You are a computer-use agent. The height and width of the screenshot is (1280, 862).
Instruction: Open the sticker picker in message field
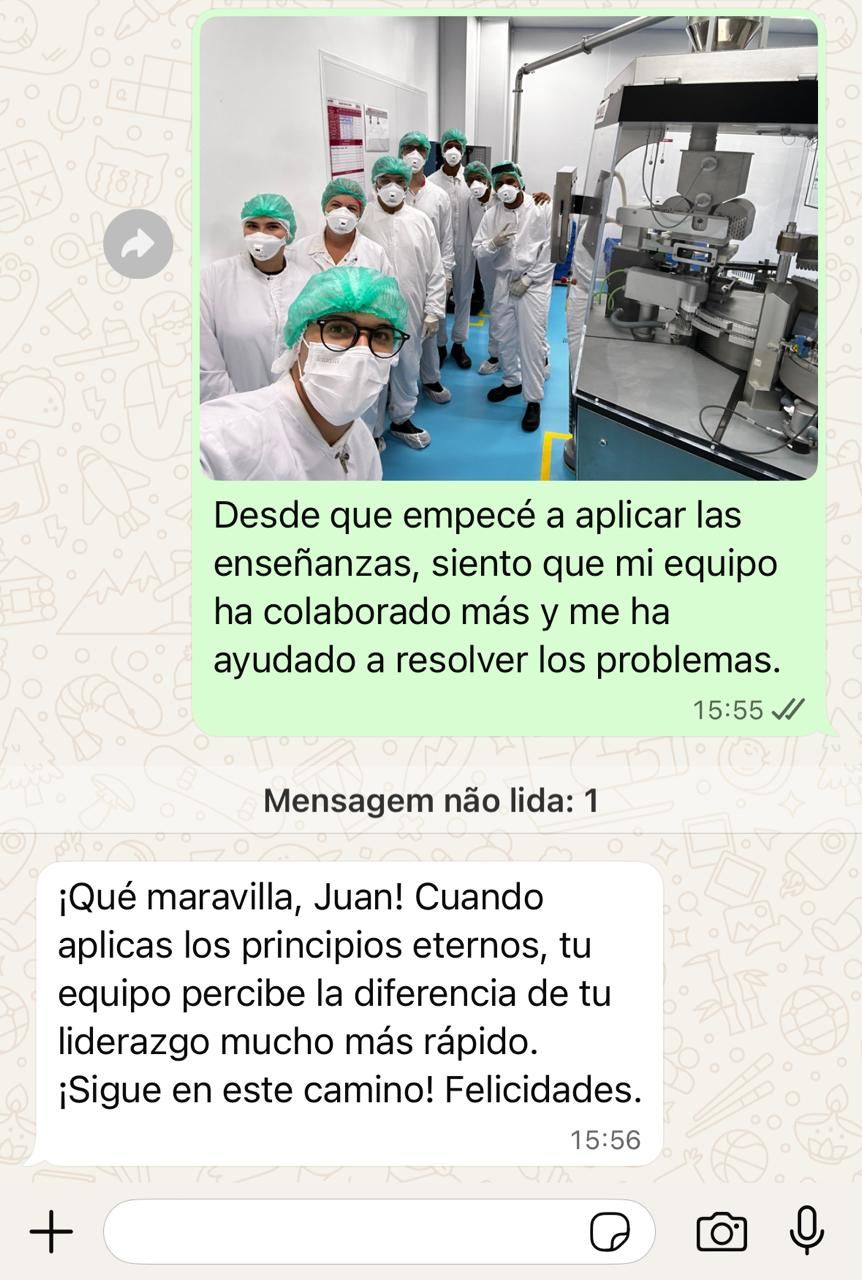click(609, 1232)
